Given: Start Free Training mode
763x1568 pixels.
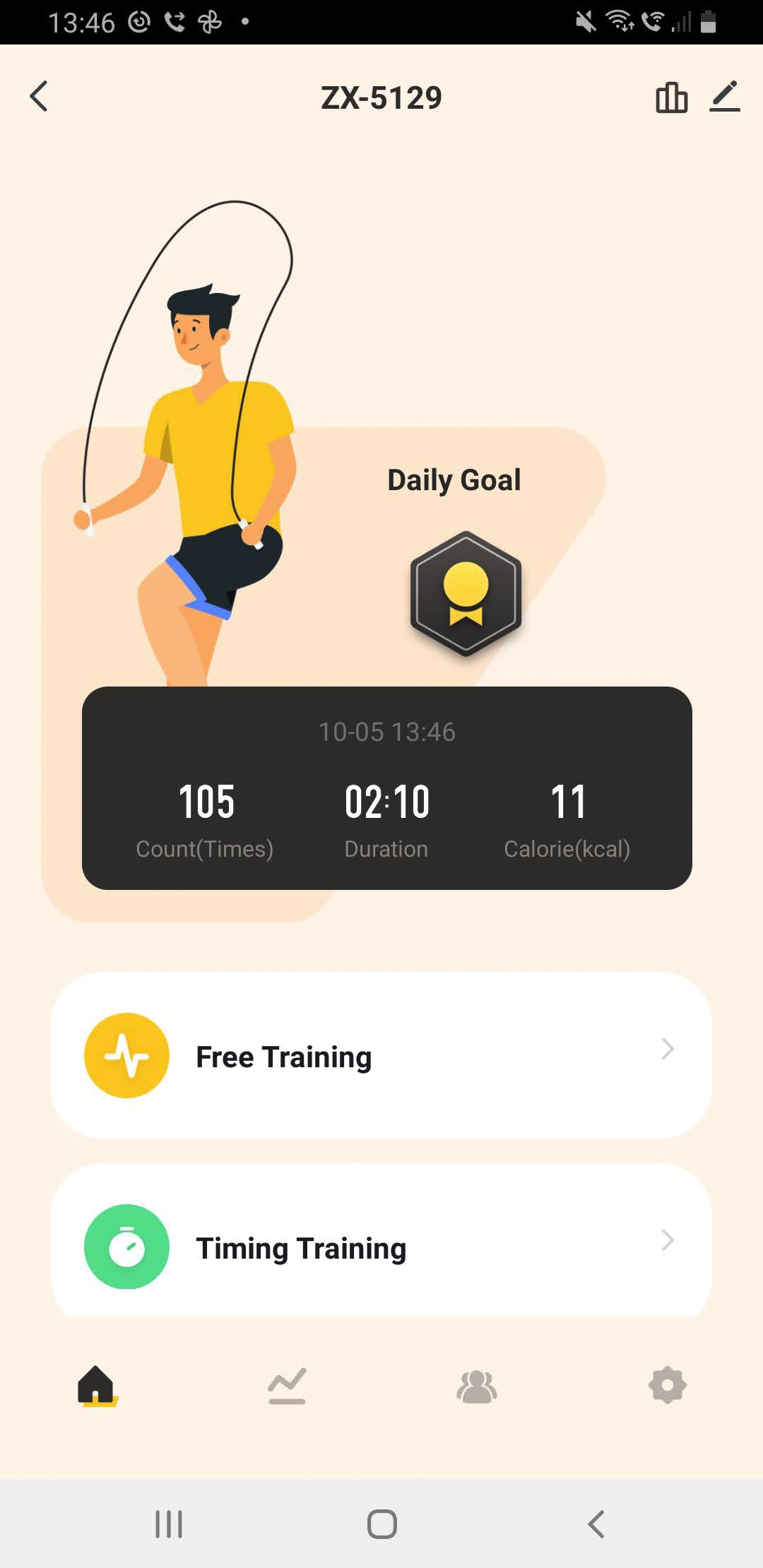Looking at the screenshot, I should tap(381, 1055).
